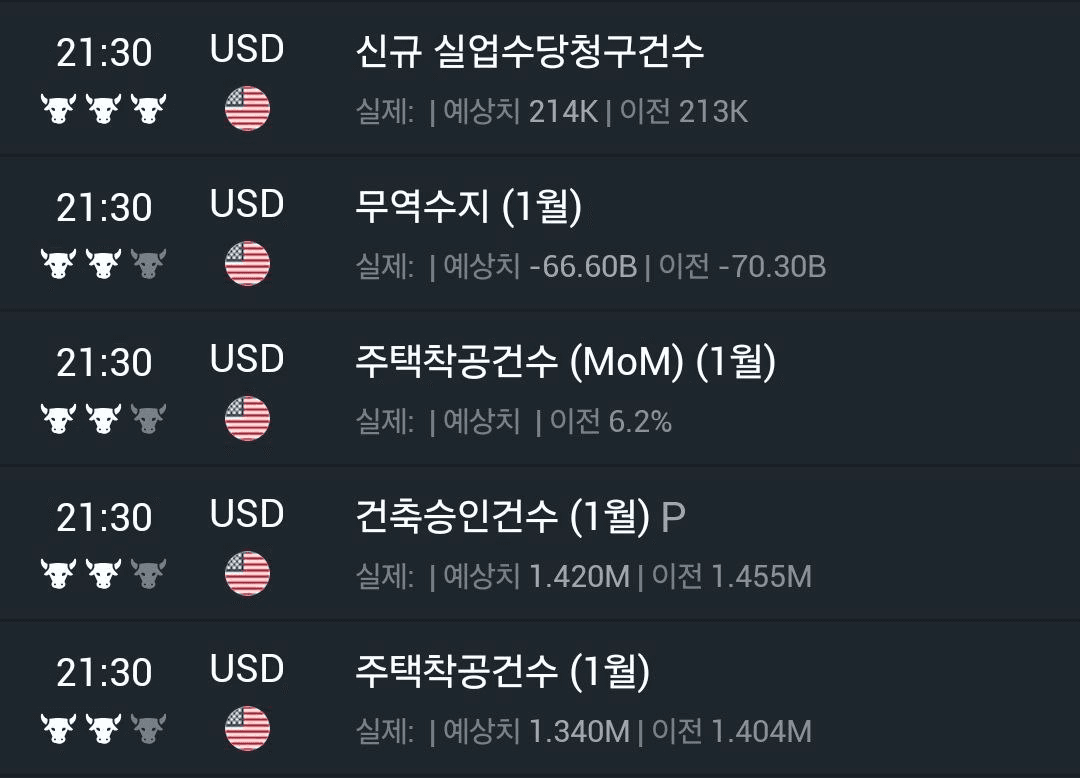The width and height of the screenshot is (1080, 778).
Task: Open the 건축승인건수 (1월) P event
Action: coord(520,517)
